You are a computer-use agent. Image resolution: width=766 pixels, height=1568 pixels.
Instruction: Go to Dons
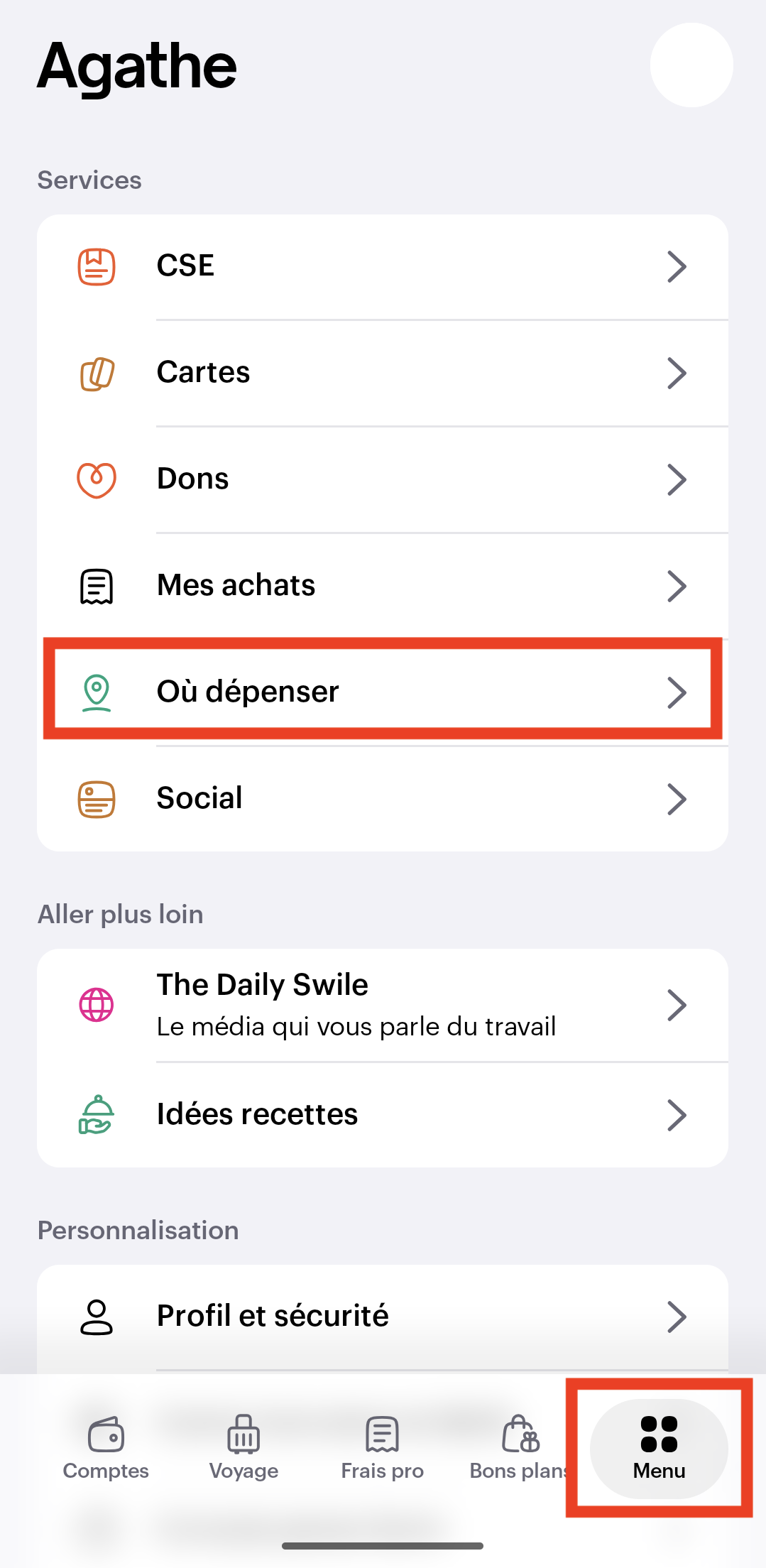point(382,479)
